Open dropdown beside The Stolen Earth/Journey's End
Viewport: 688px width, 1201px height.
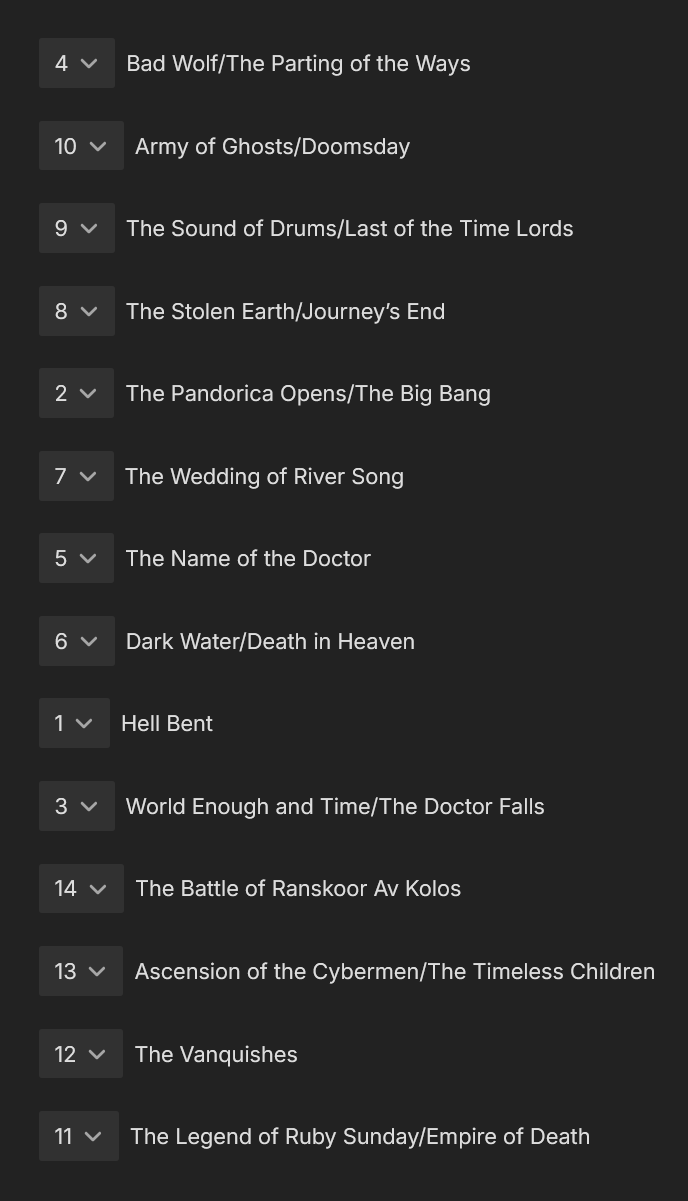pyautogui.click(x=77, y=311)
